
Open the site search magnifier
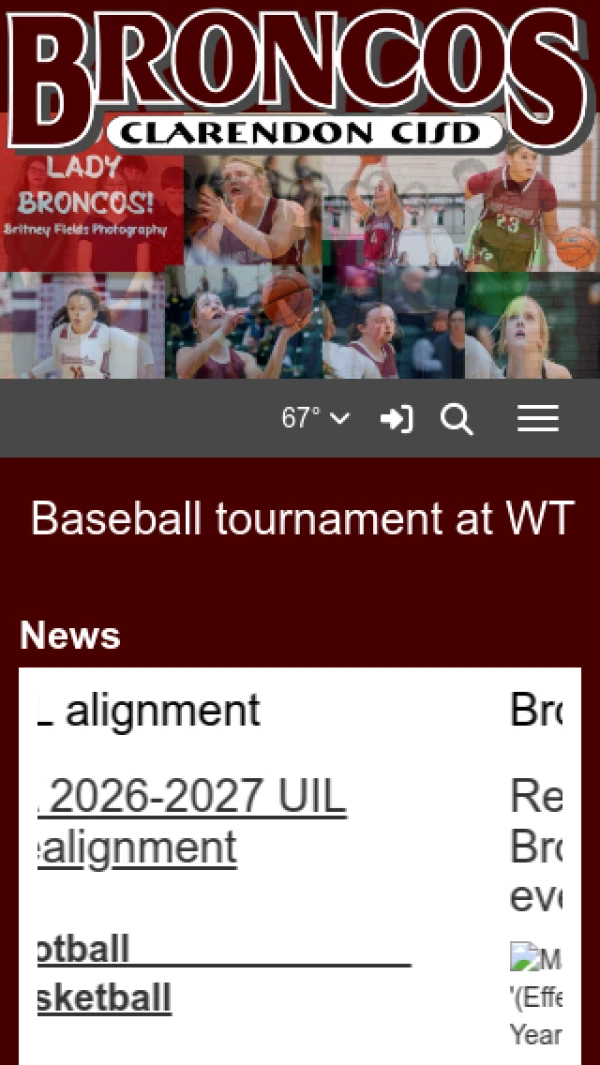coord(457,419)
